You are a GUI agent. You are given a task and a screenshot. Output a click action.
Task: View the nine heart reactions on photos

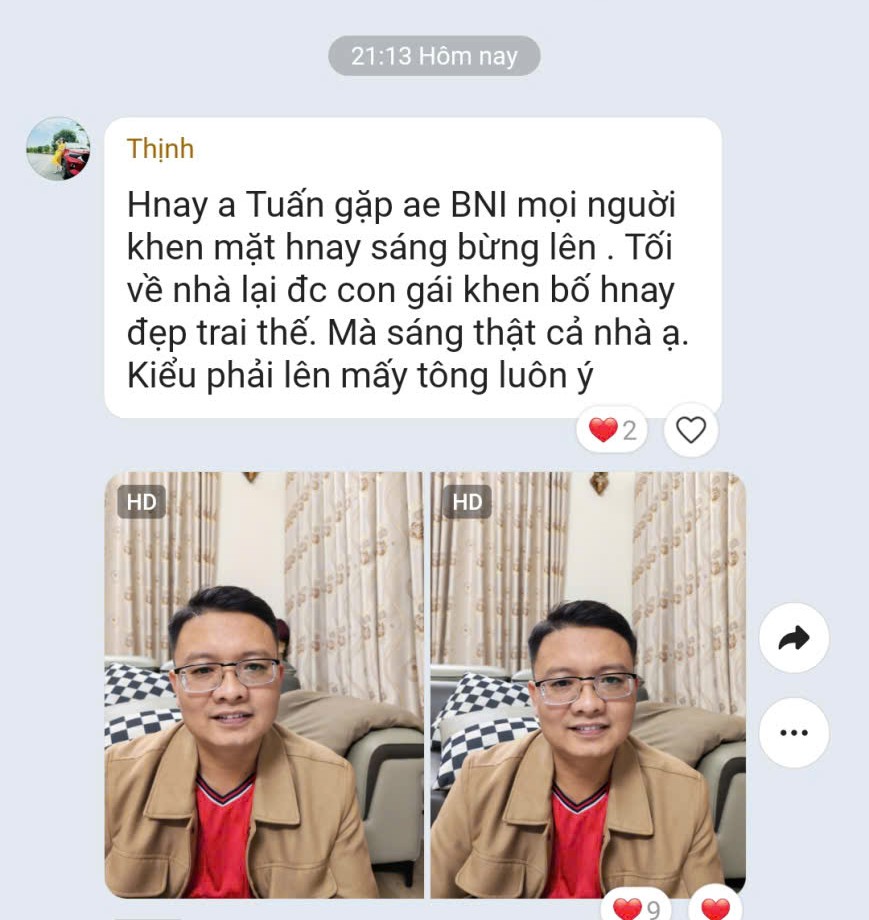coord(636,906)
